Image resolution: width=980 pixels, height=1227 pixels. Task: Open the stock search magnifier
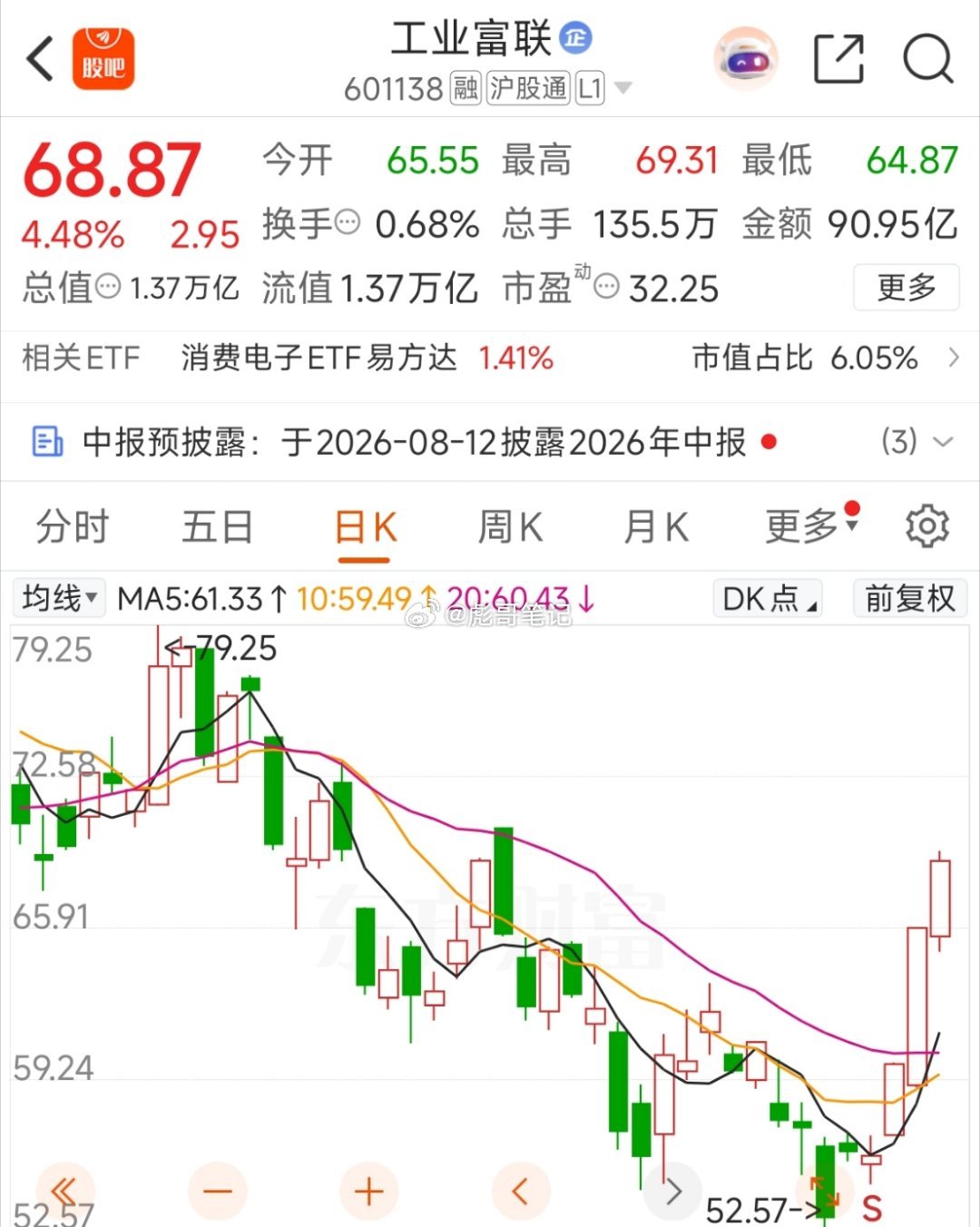click(927, 60)
